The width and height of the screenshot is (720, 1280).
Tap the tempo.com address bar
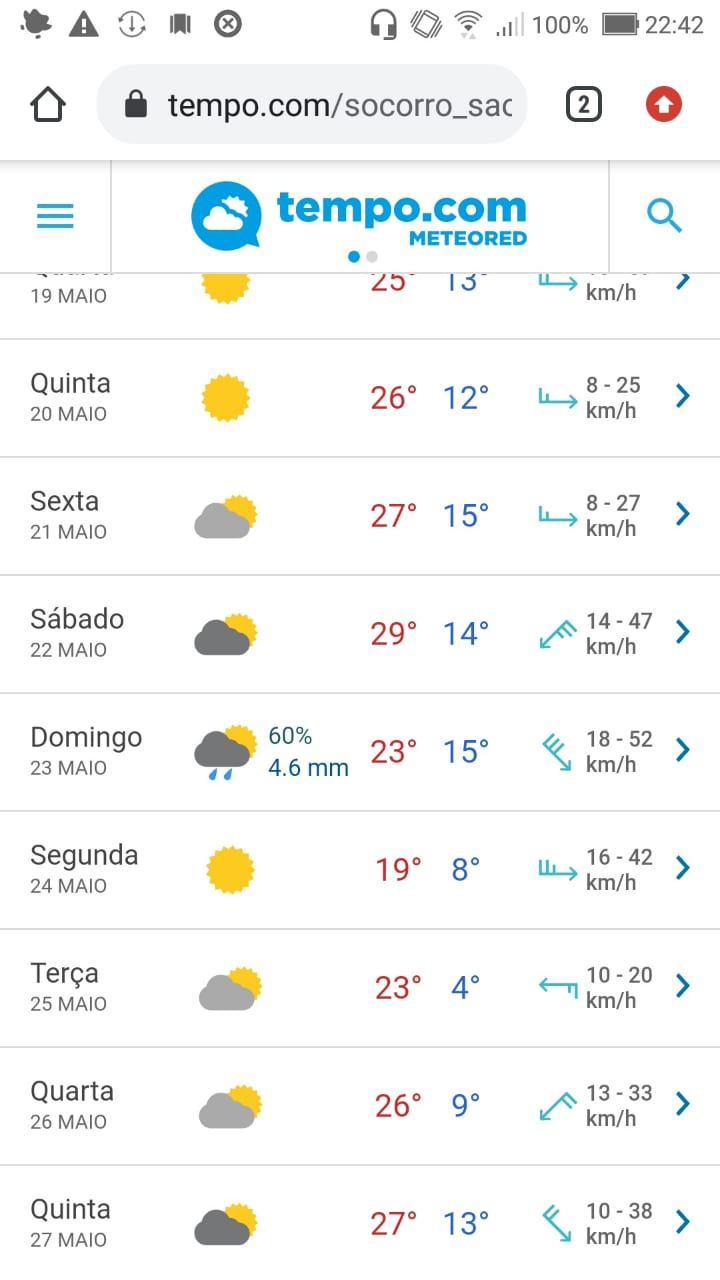click(312, 104)
